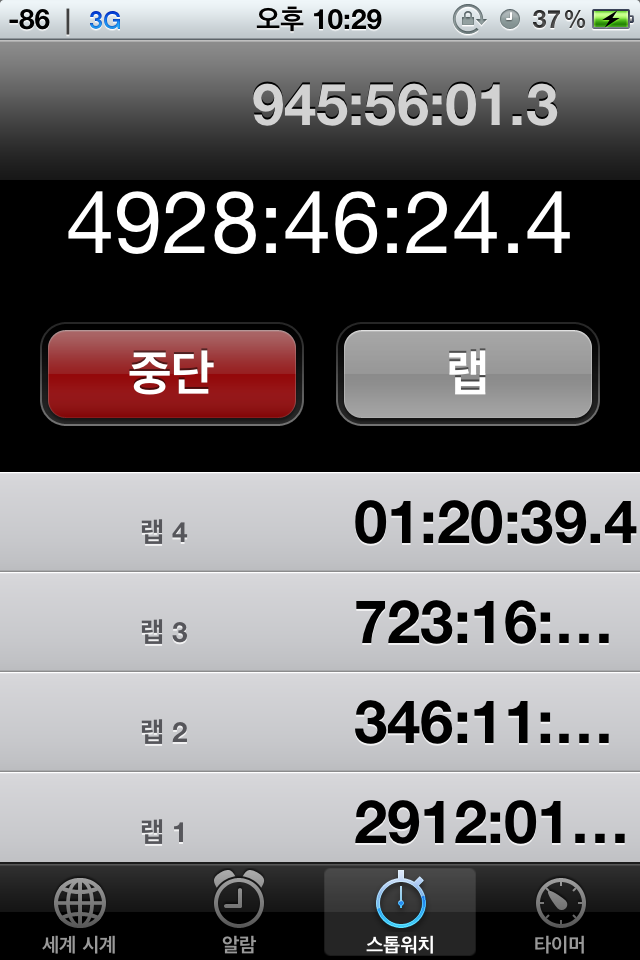The width and height of the screenshot is (640, 960).
Task: Go to the 타이머 tab
Action: (560, 914)
